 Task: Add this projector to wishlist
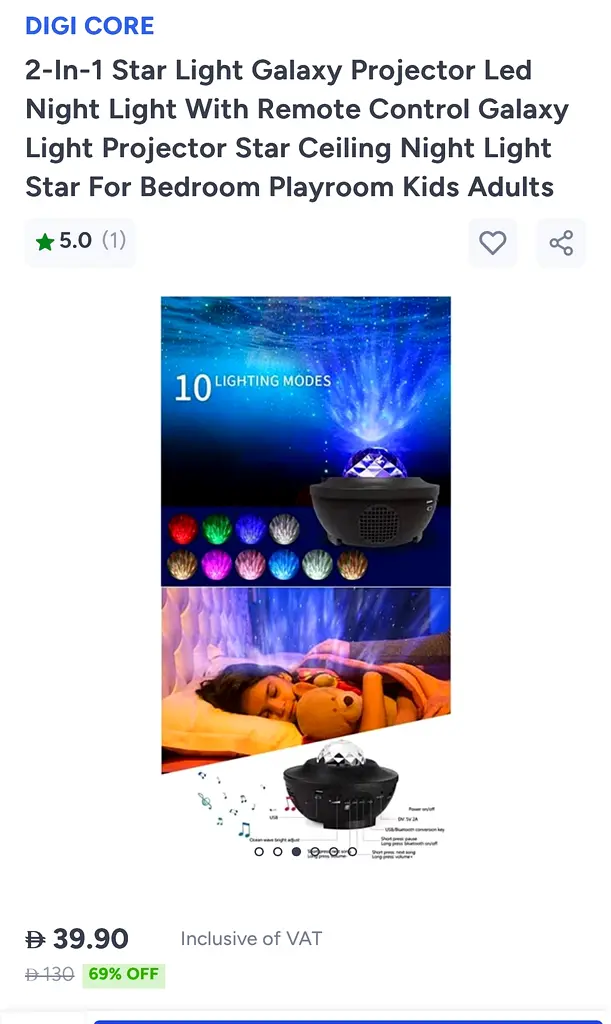(492, 242)
